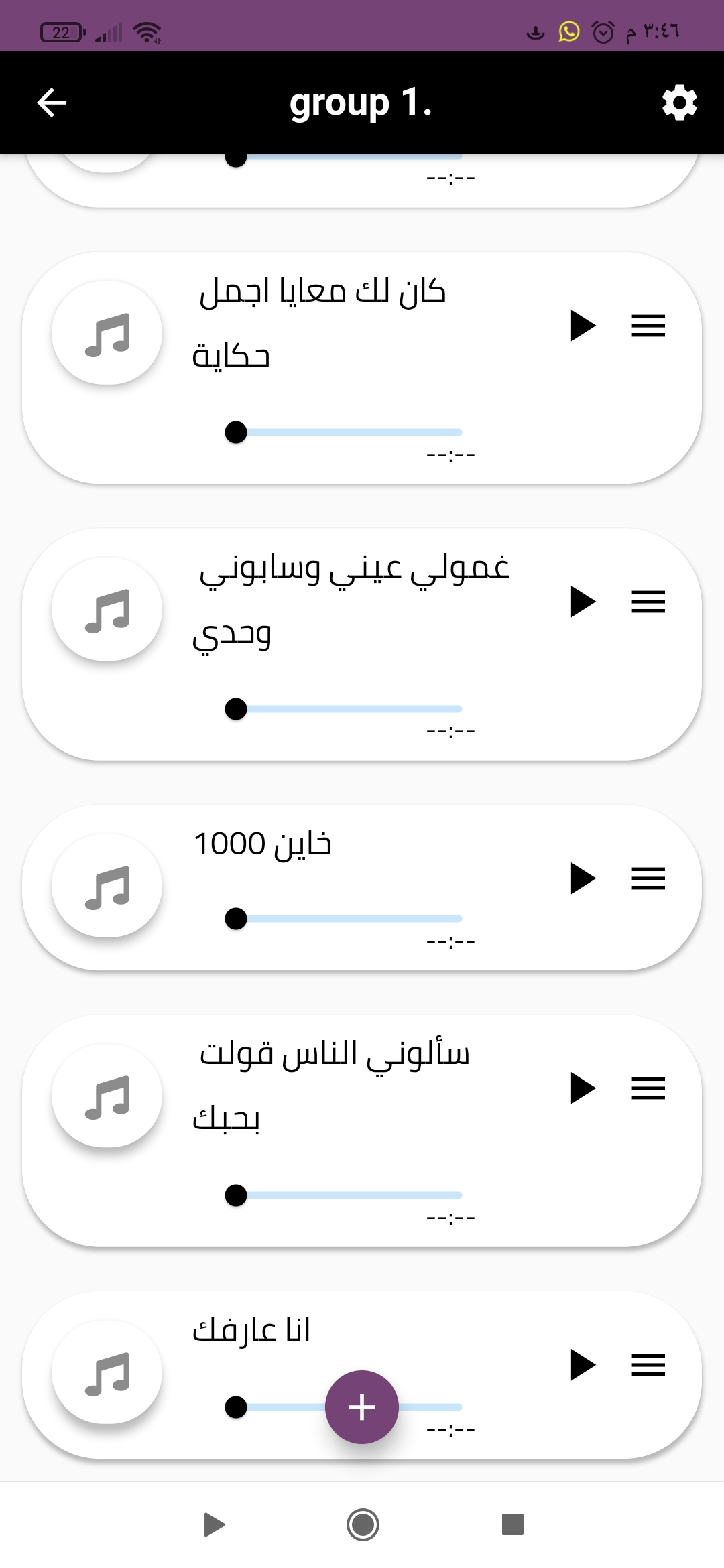724x1568 pixels.
Task: Tap the bottom bar stop button
Action: [x=513, y=1524]
